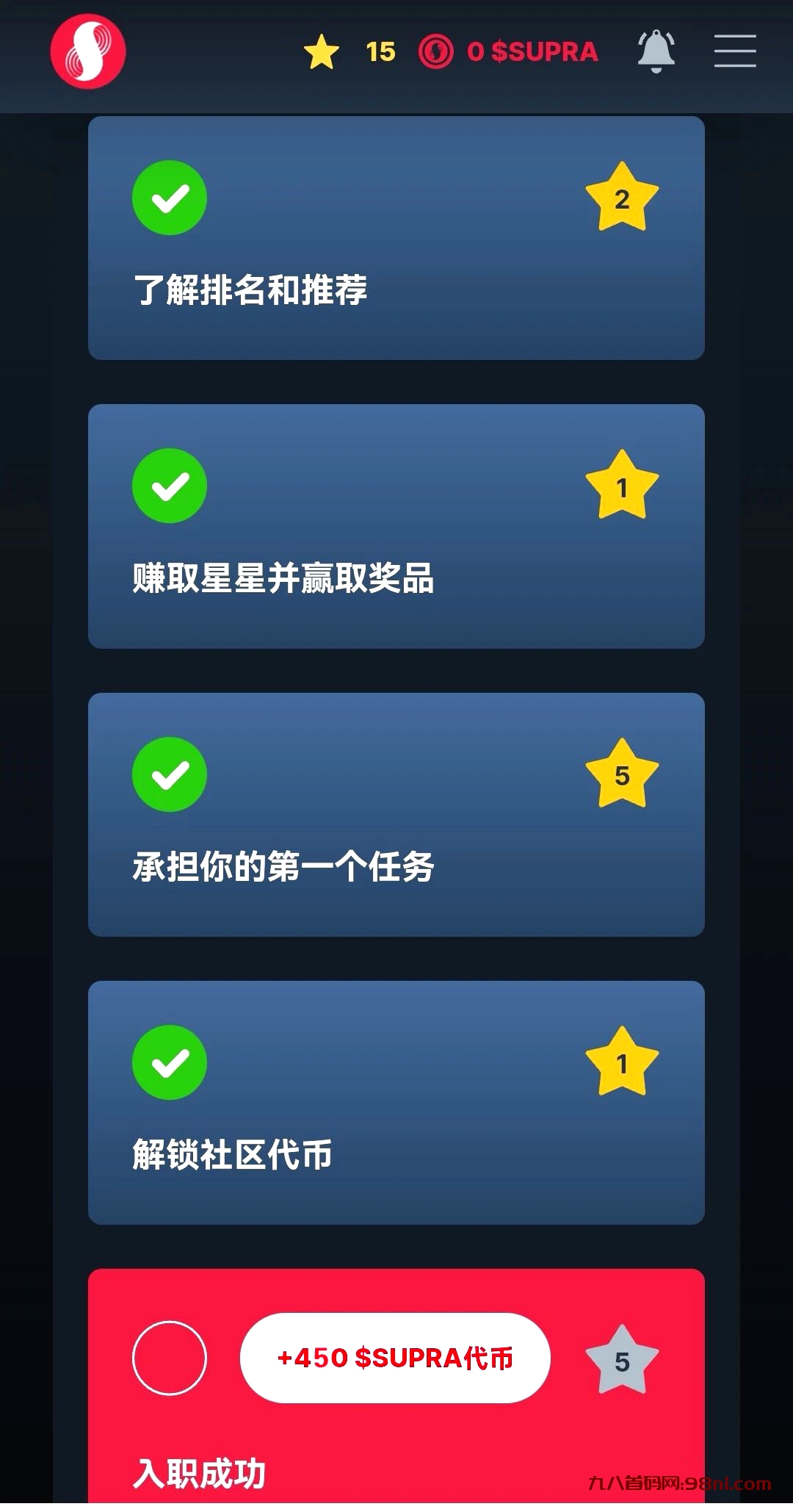Claim the +450 $SUPRA代币 reward
The height and width of the screenshot is (1512, 793).
395,1358
